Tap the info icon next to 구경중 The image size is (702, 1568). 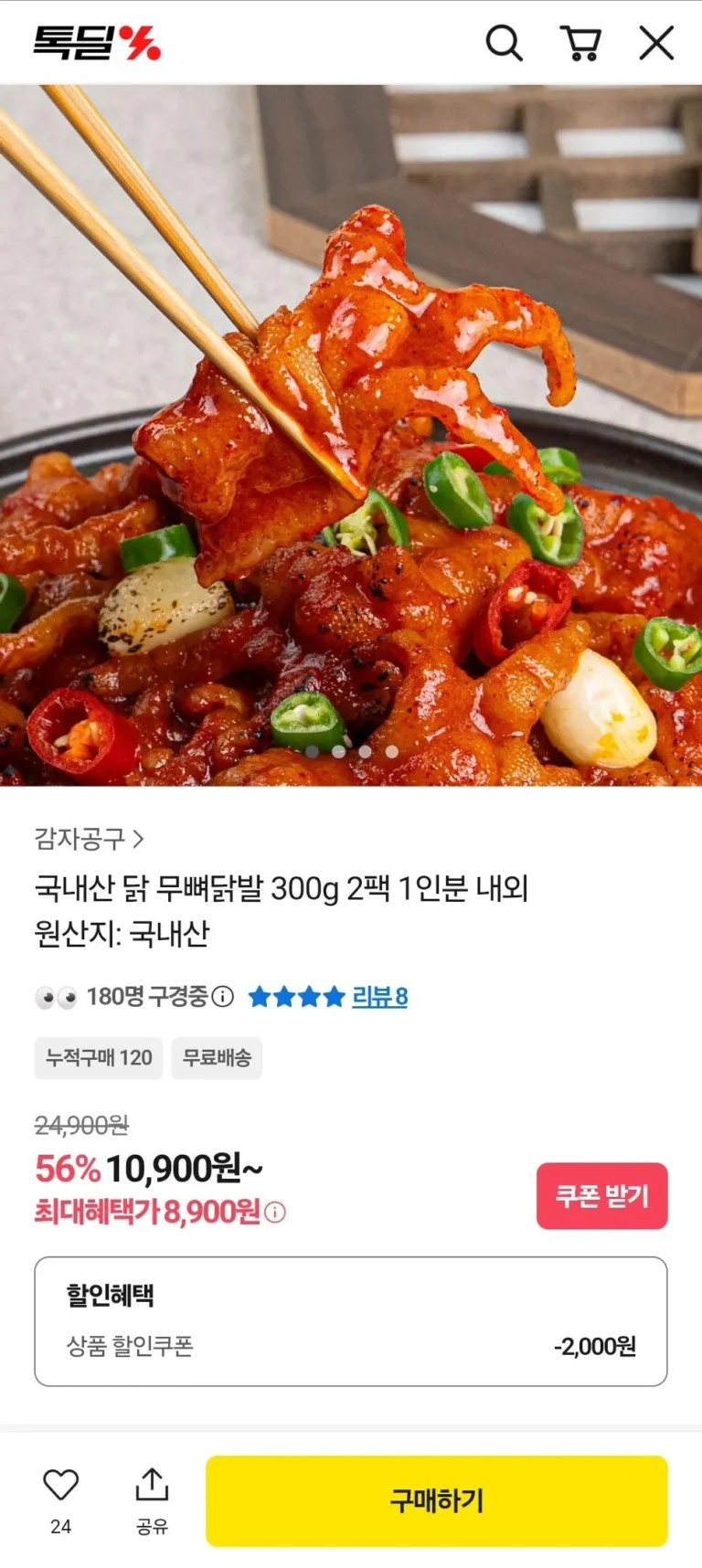223,996
